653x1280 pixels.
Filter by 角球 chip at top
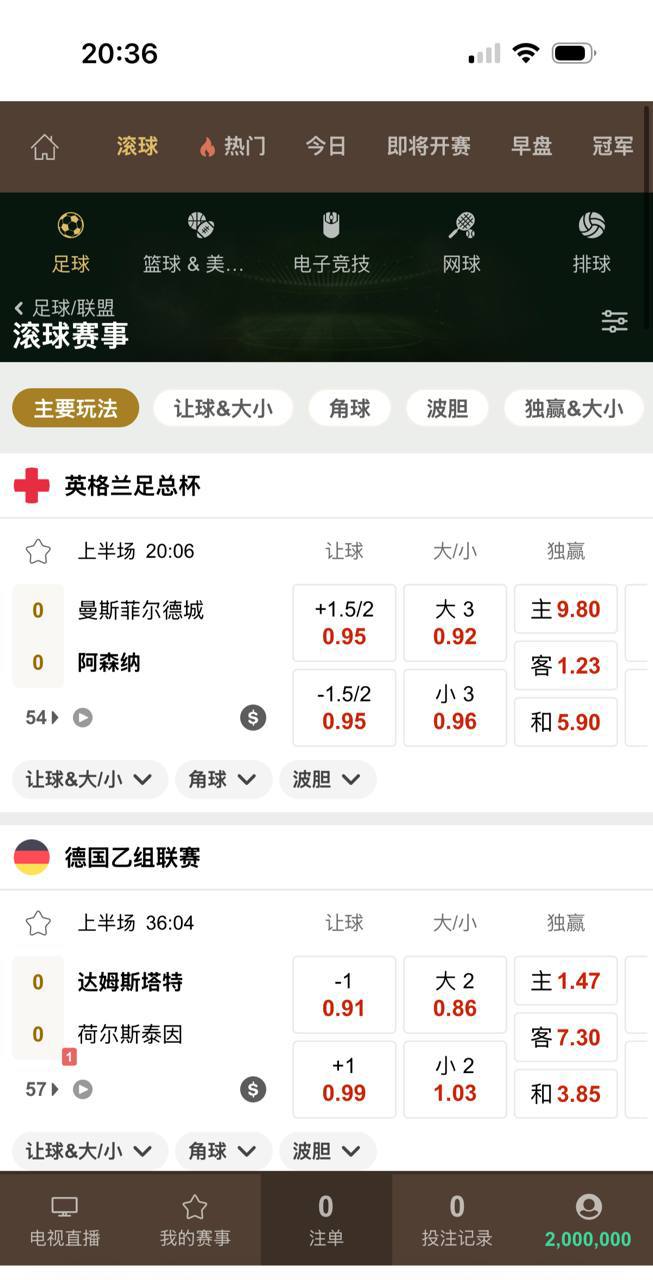[349, 408]
